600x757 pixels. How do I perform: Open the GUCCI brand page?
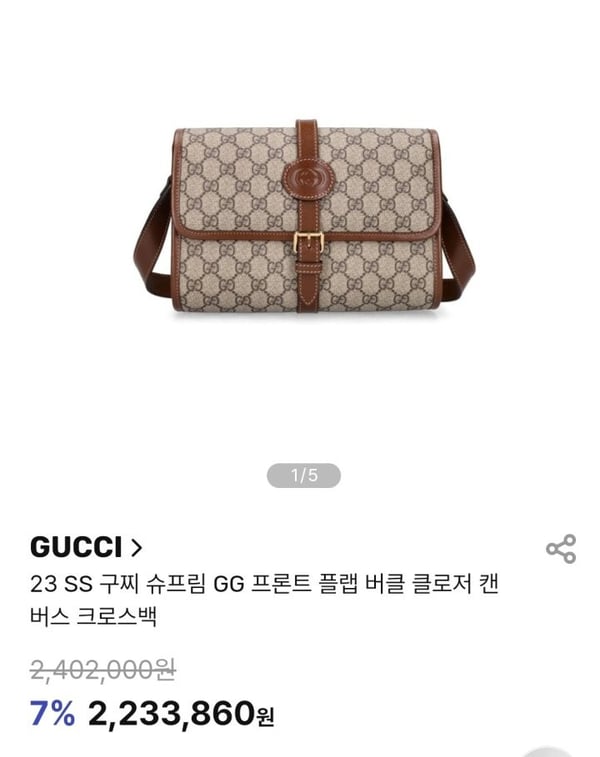pos(87,547)
